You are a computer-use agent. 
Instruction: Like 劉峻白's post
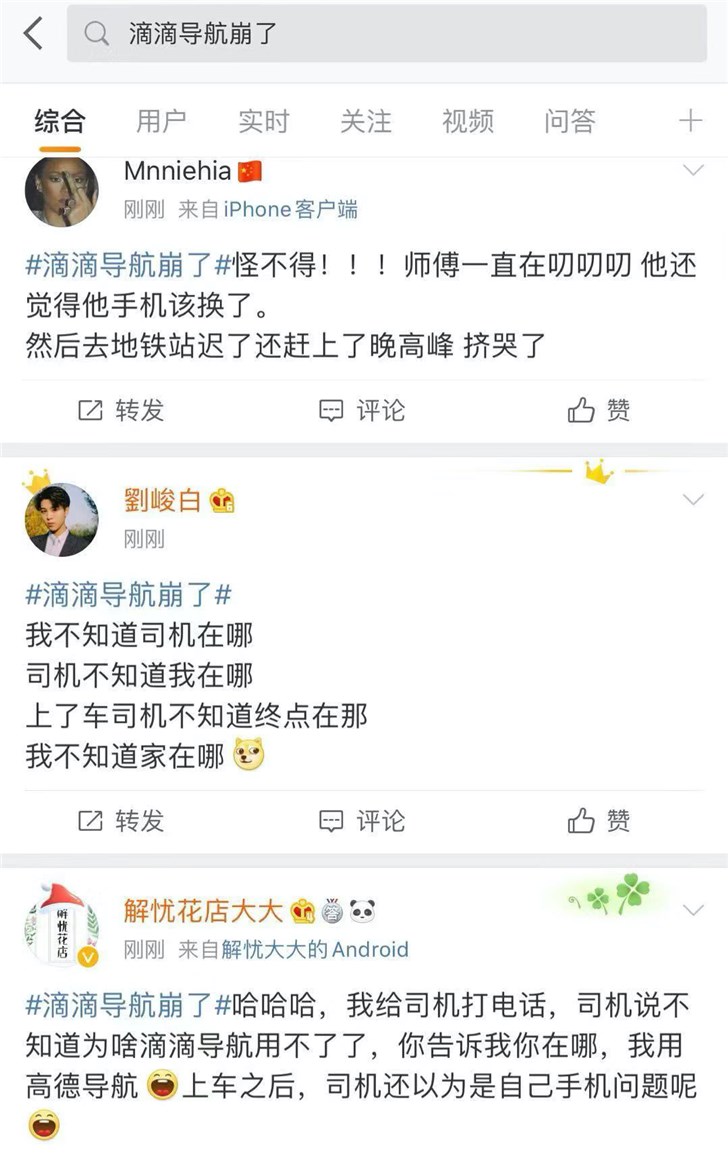tap(599, 821)
